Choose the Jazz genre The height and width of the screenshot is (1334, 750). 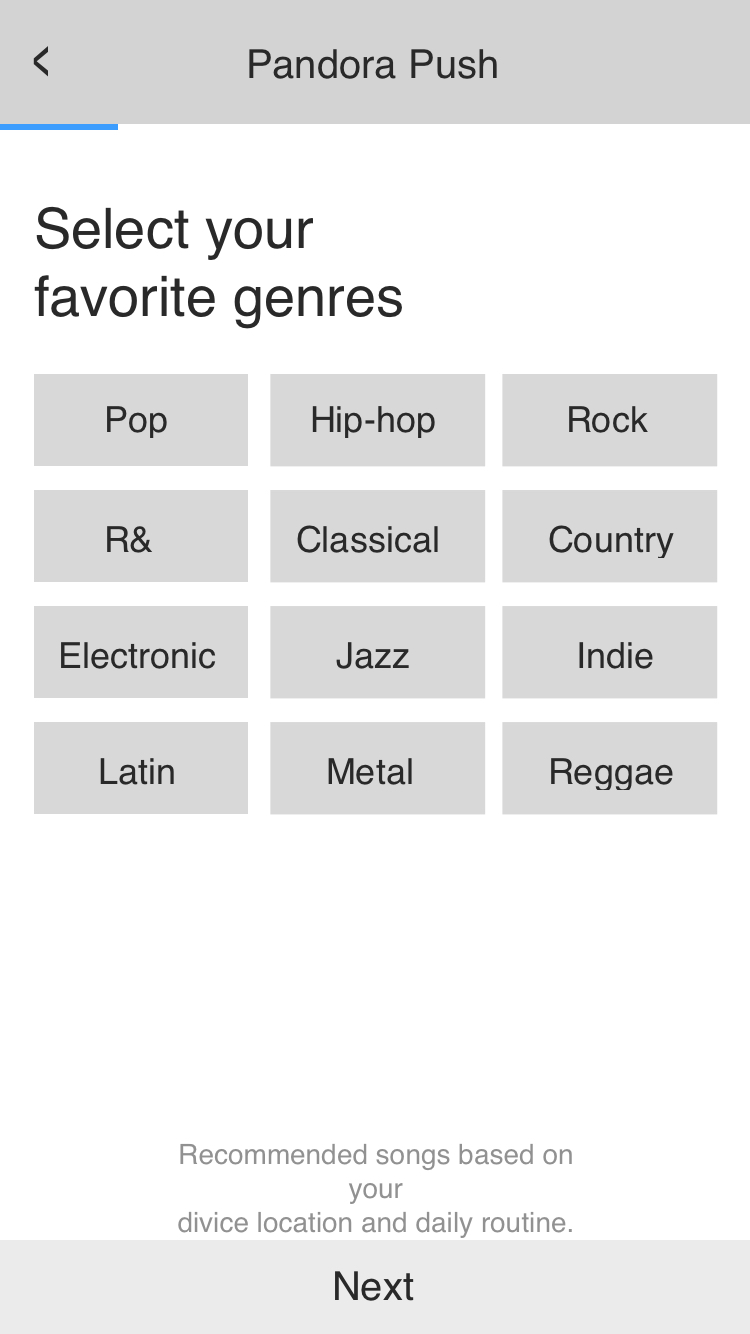pyautogui.click(x=377, y=652)
